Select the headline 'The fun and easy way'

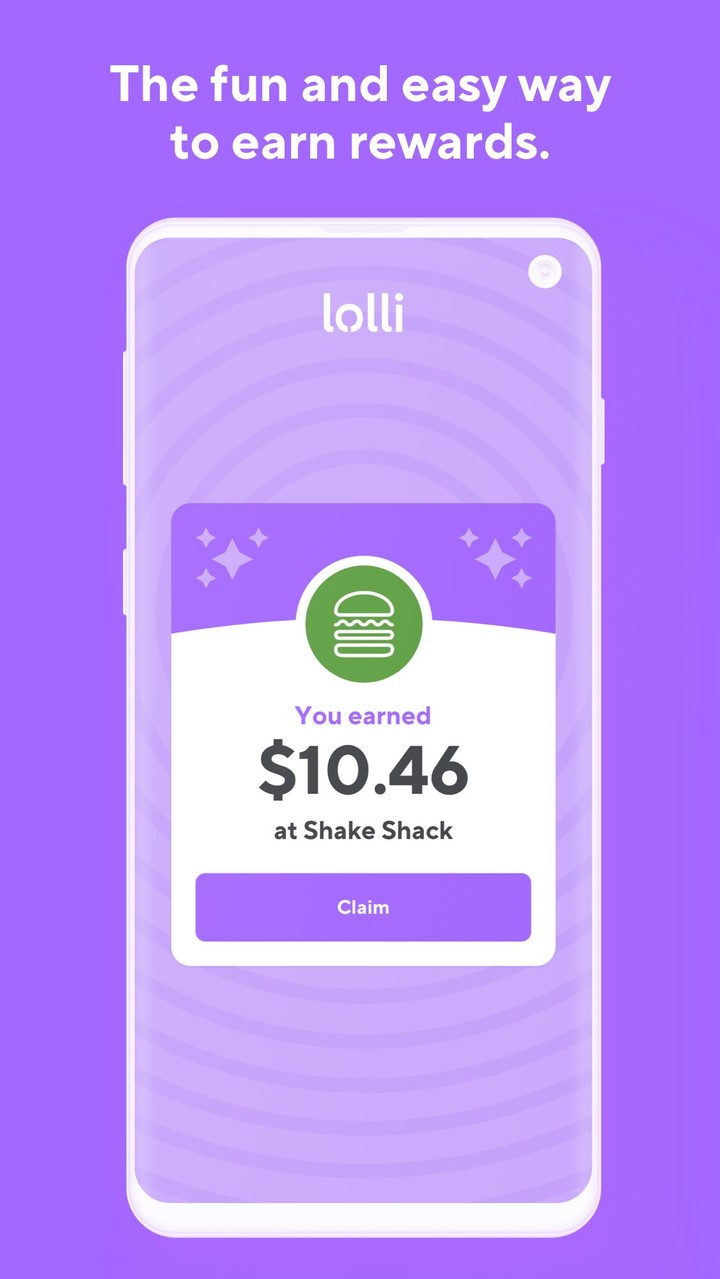[x=360, y=85]
